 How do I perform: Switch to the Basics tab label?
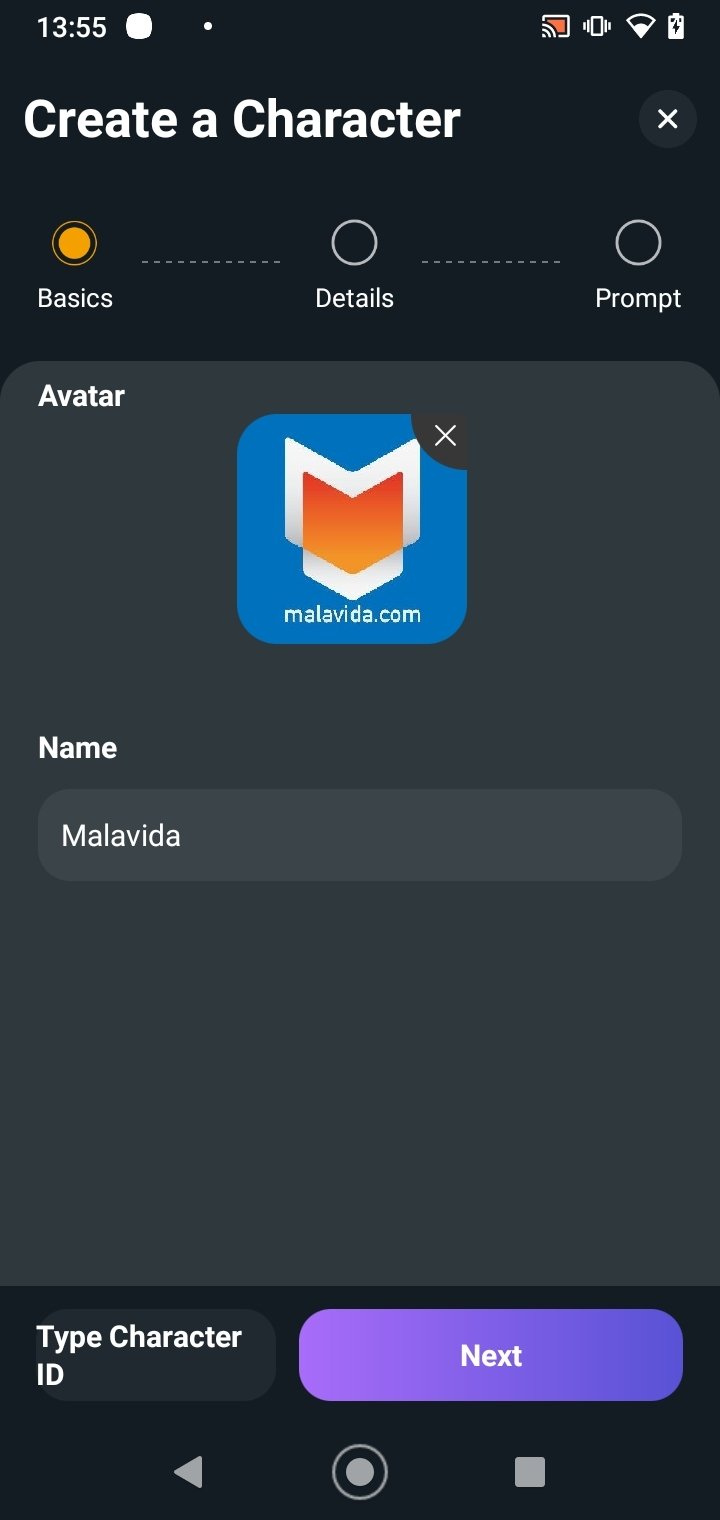point(74,297)
